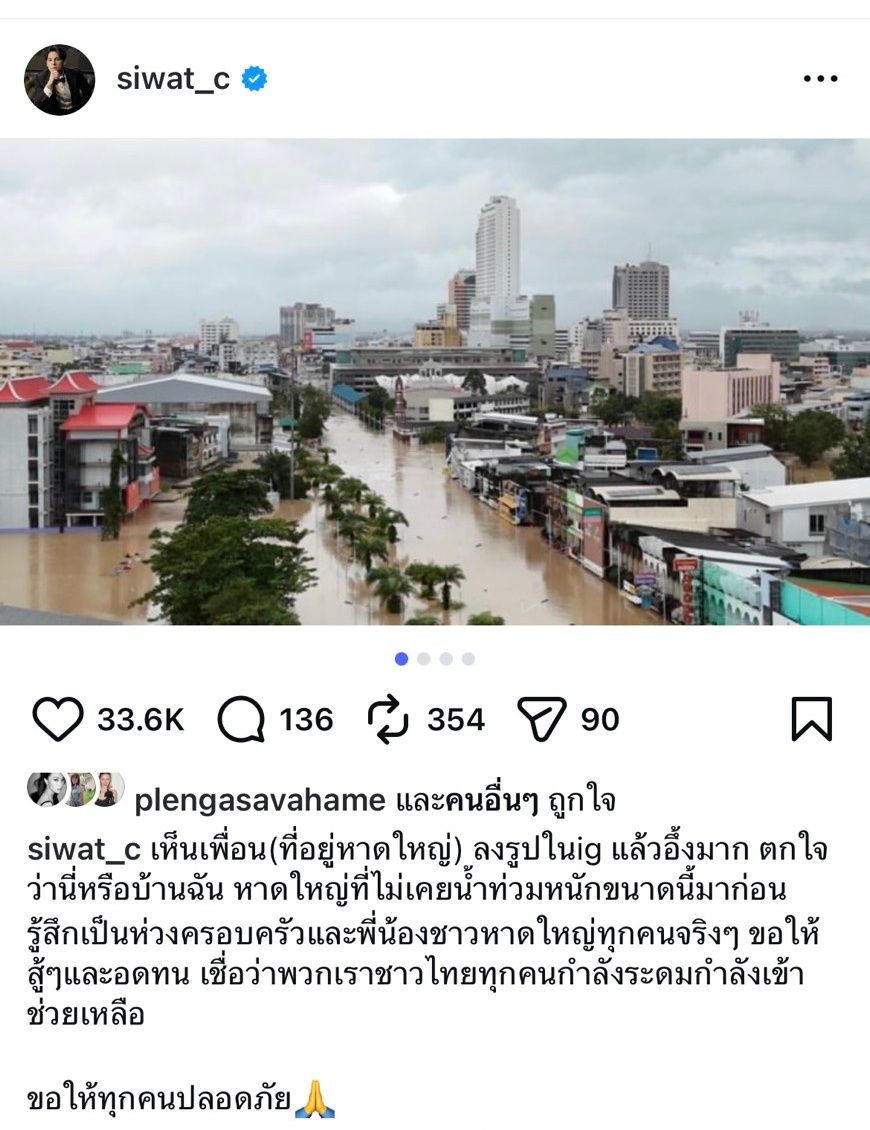
Task: Open siwat_c's profile picture
Action: point(59,80)
